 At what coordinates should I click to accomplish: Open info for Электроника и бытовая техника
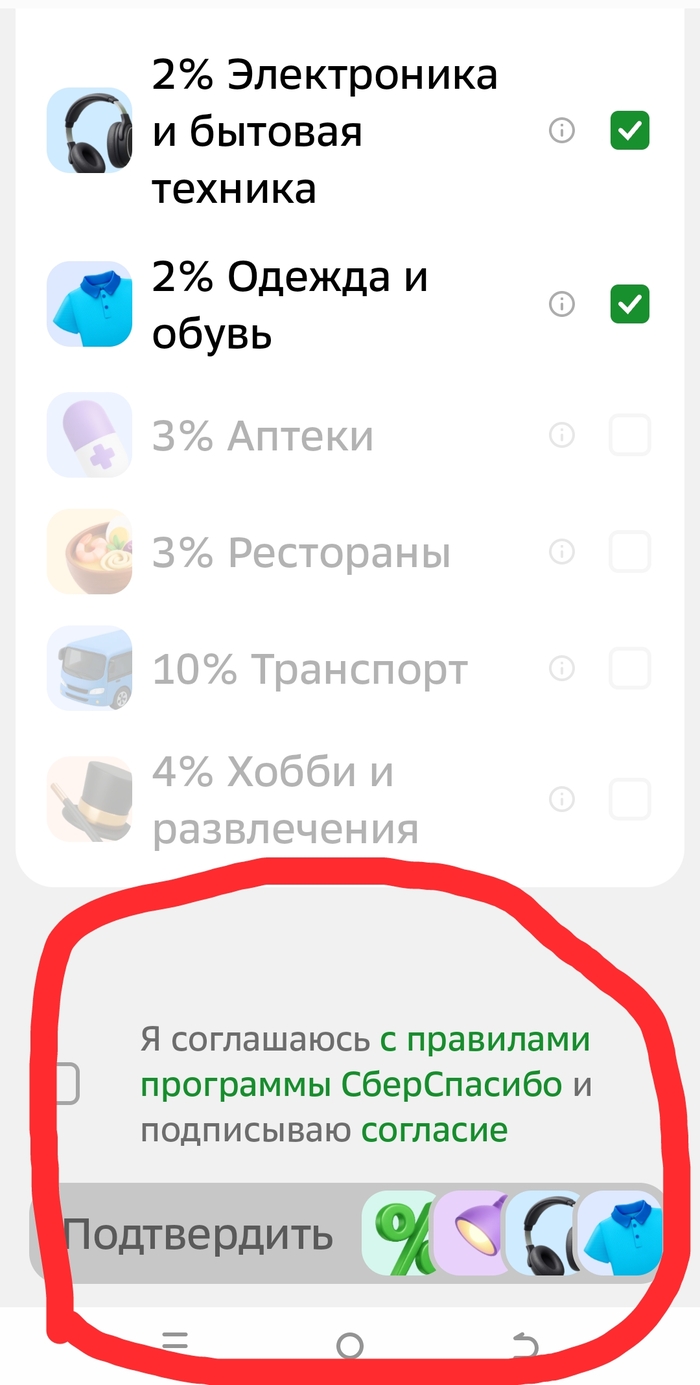coord(562,131)
